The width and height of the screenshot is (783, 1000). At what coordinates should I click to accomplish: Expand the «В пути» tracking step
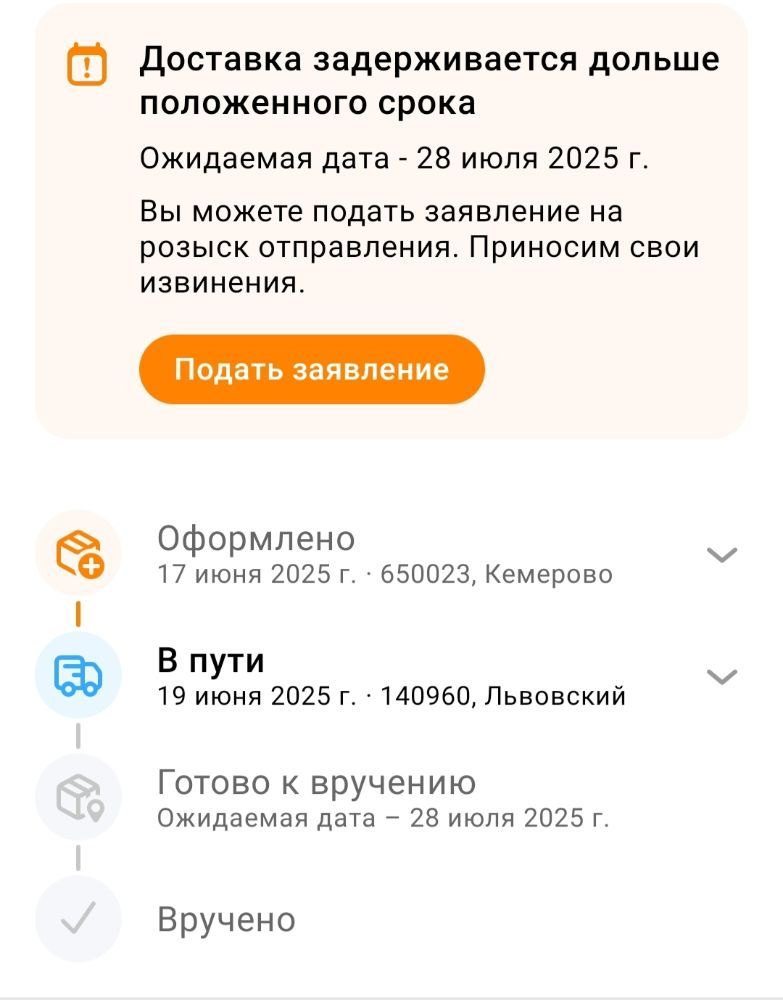[x=721, y=677]
